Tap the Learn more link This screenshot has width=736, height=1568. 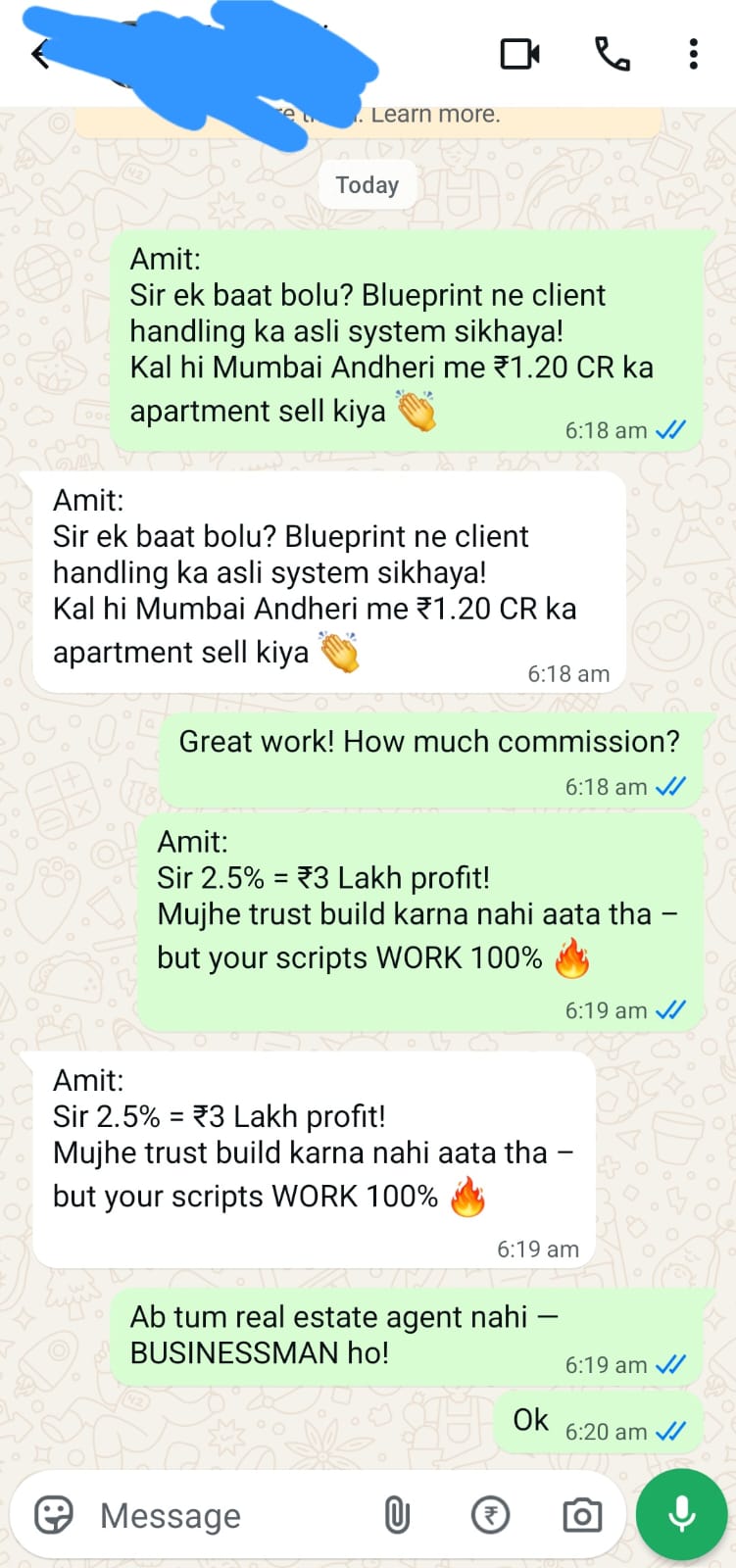click(436, 115)
